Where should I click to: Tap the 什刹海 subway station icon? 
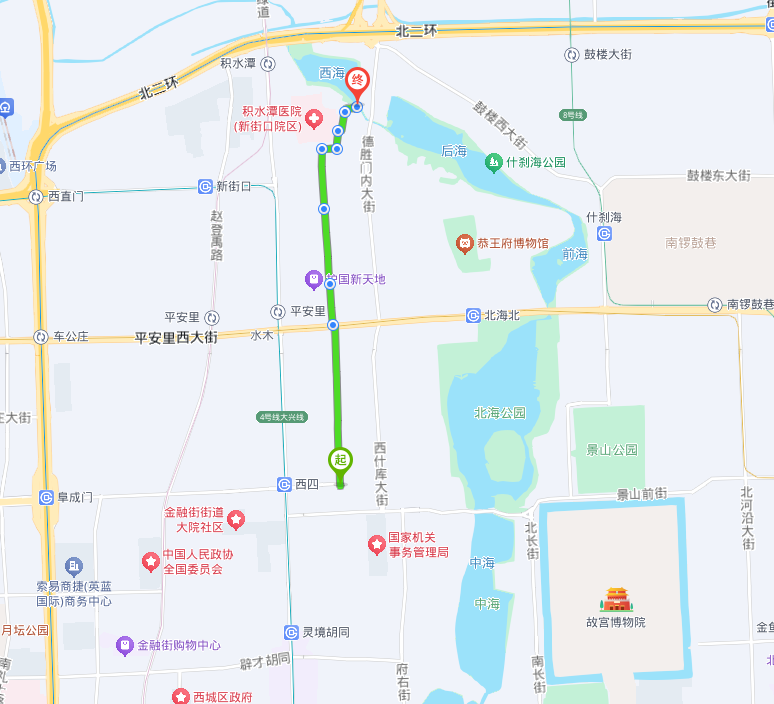tap(604, 233)
